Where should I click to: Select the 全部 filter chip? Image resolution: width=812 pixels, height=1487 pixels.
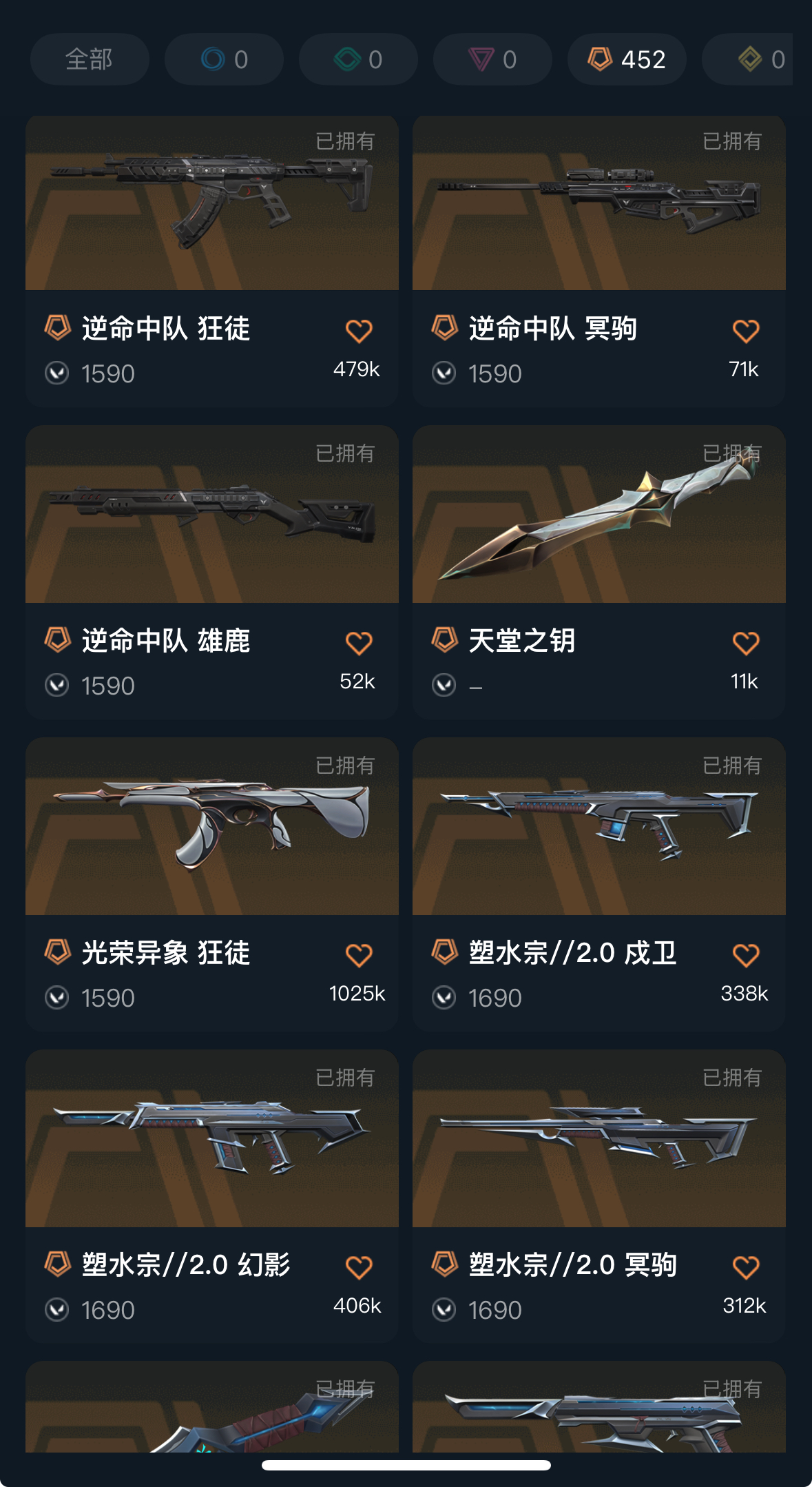pyautogui.click(x=90, y=59)
